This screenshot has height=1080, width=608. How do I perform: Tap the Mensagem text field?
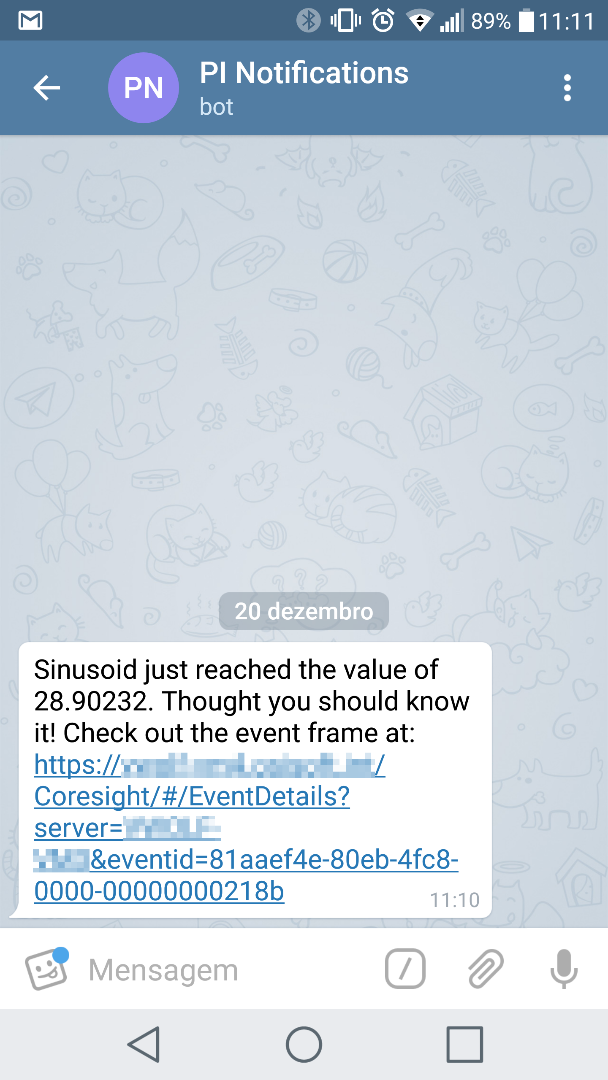tap(220, 970)
